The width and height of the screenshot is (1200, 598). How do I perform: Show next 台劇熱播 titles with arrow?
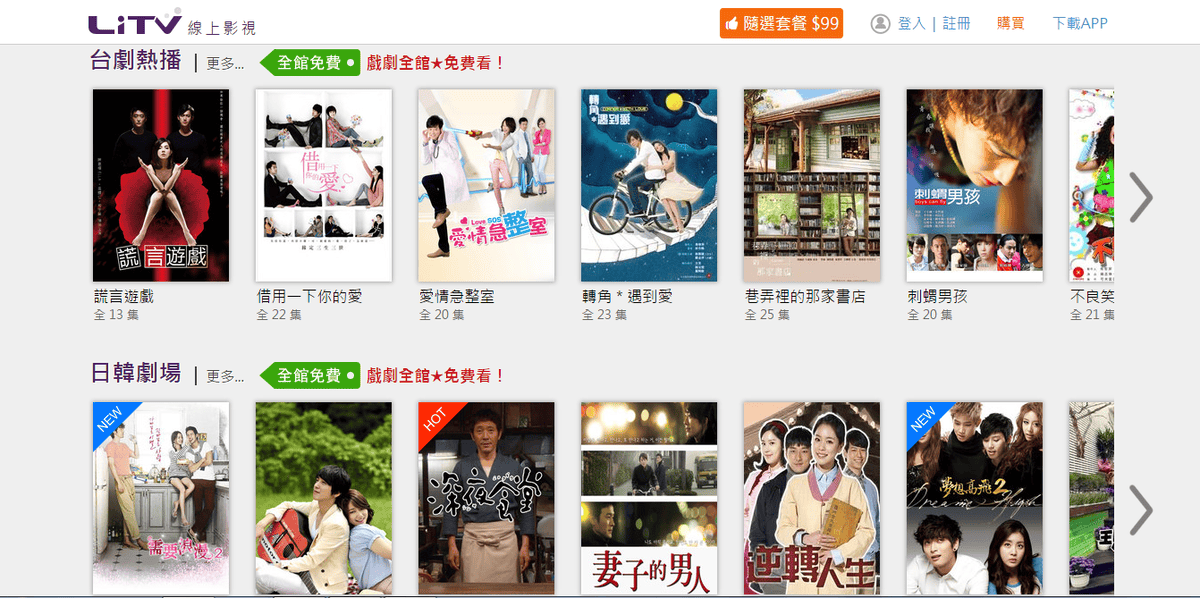tap(1140, 197)
